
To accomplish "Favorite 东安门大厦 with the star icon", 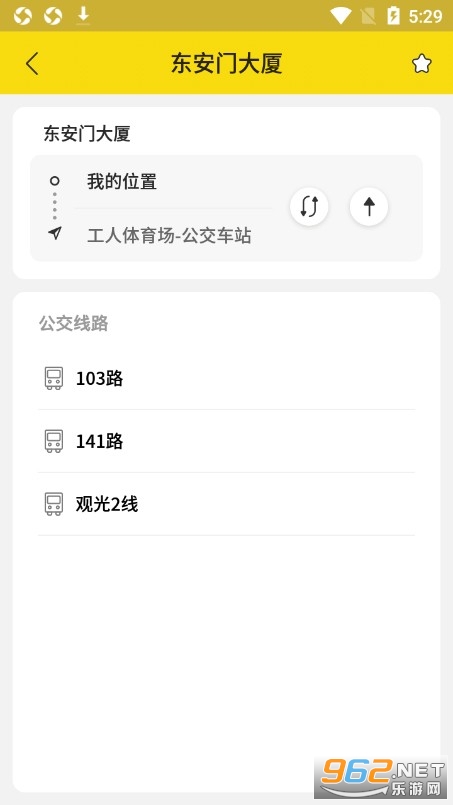I will (421, 64).
